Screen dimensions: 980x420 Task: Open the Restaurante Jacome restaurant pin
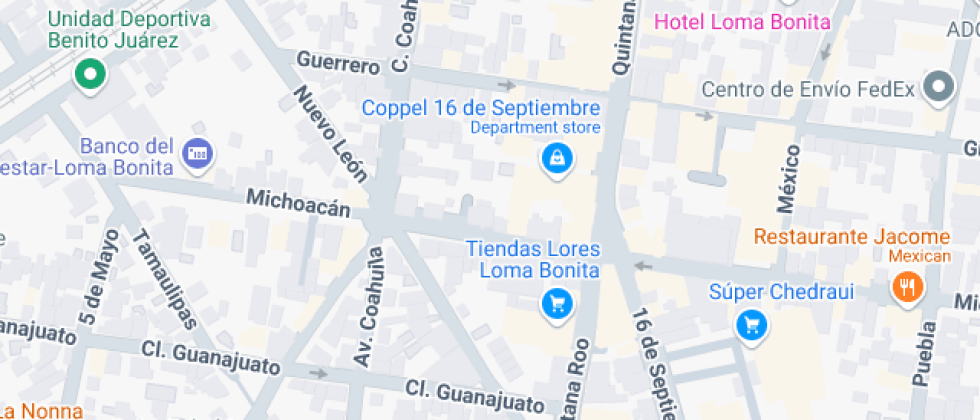tap(908, 288)
